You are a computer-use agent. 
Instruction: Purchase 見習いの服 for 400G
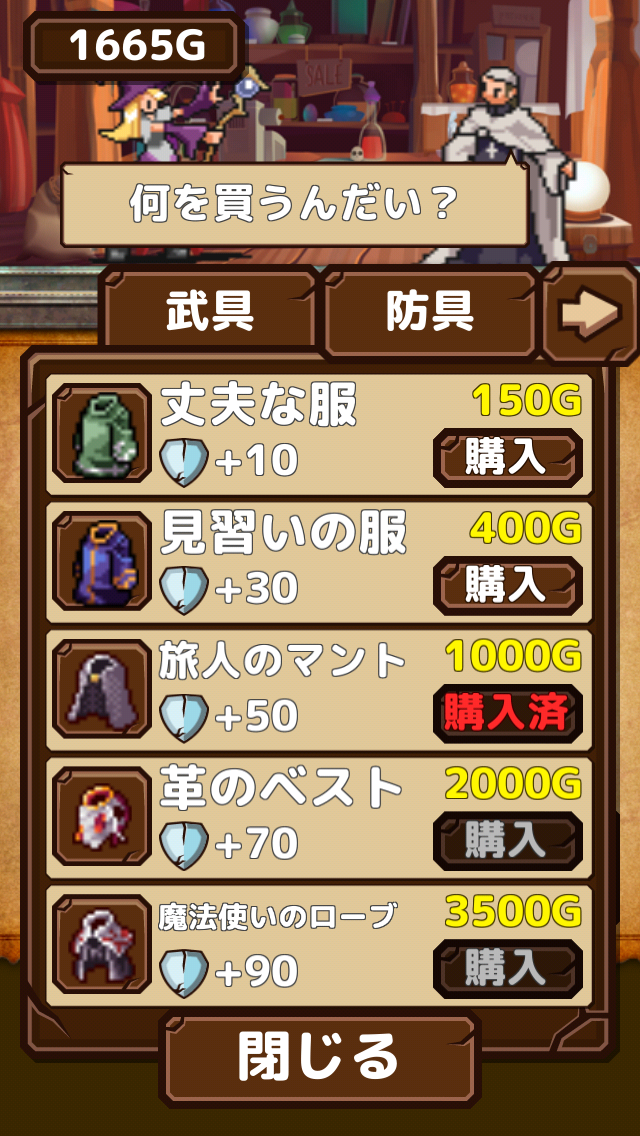pos(507,585)
